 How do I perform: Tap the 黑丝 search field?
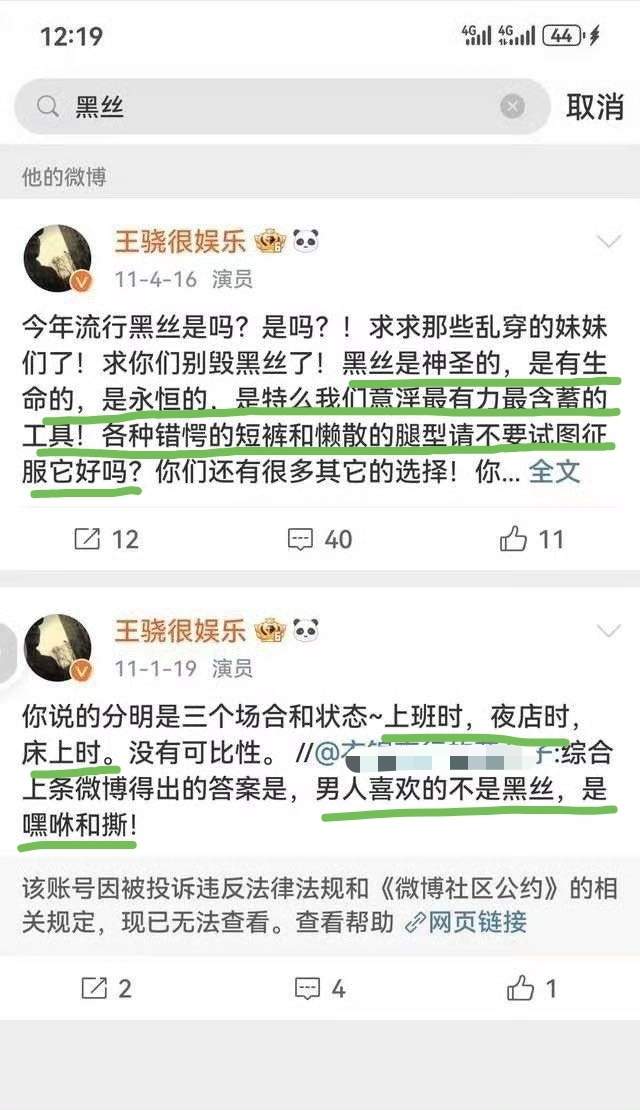[280, 106]
